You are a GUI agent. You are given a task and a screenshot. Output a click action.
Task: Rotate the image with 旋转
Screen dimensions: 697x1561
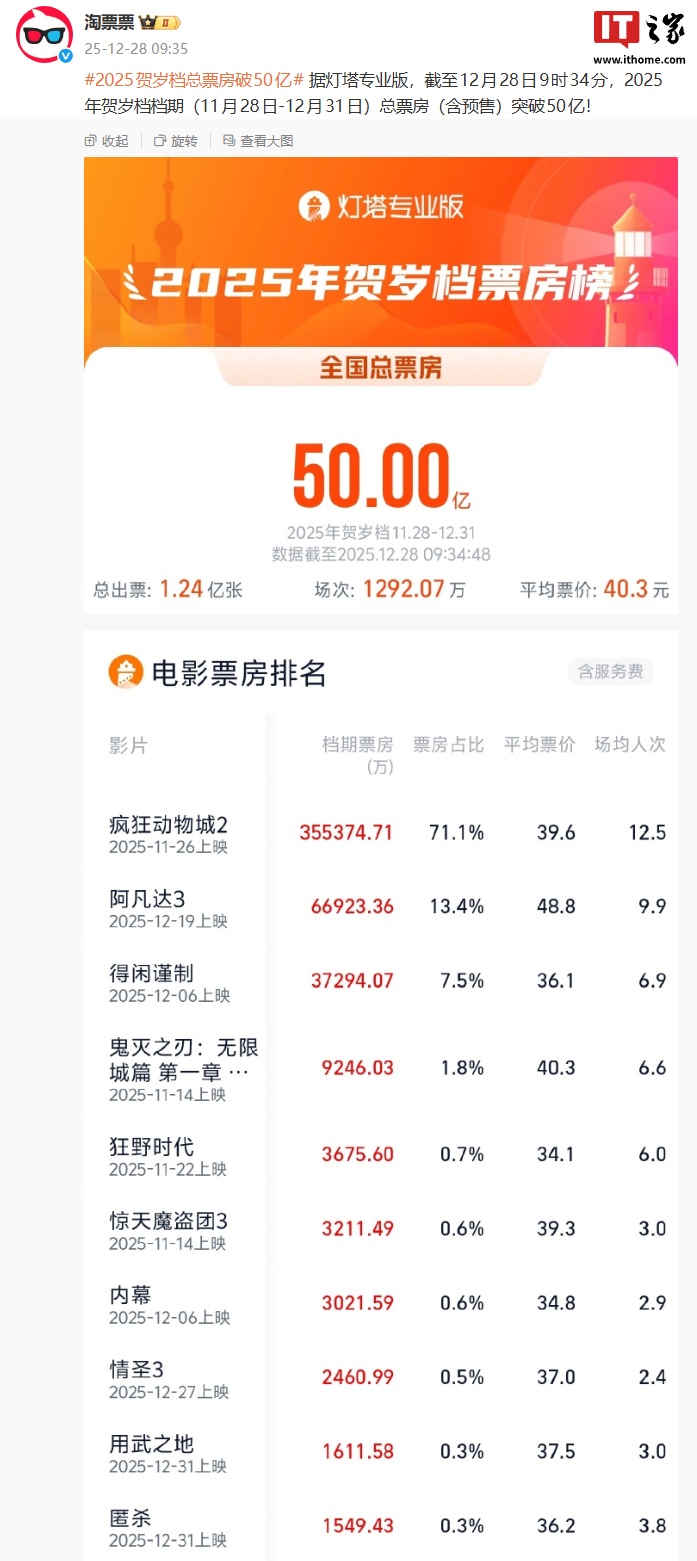(x=176, y=141)
